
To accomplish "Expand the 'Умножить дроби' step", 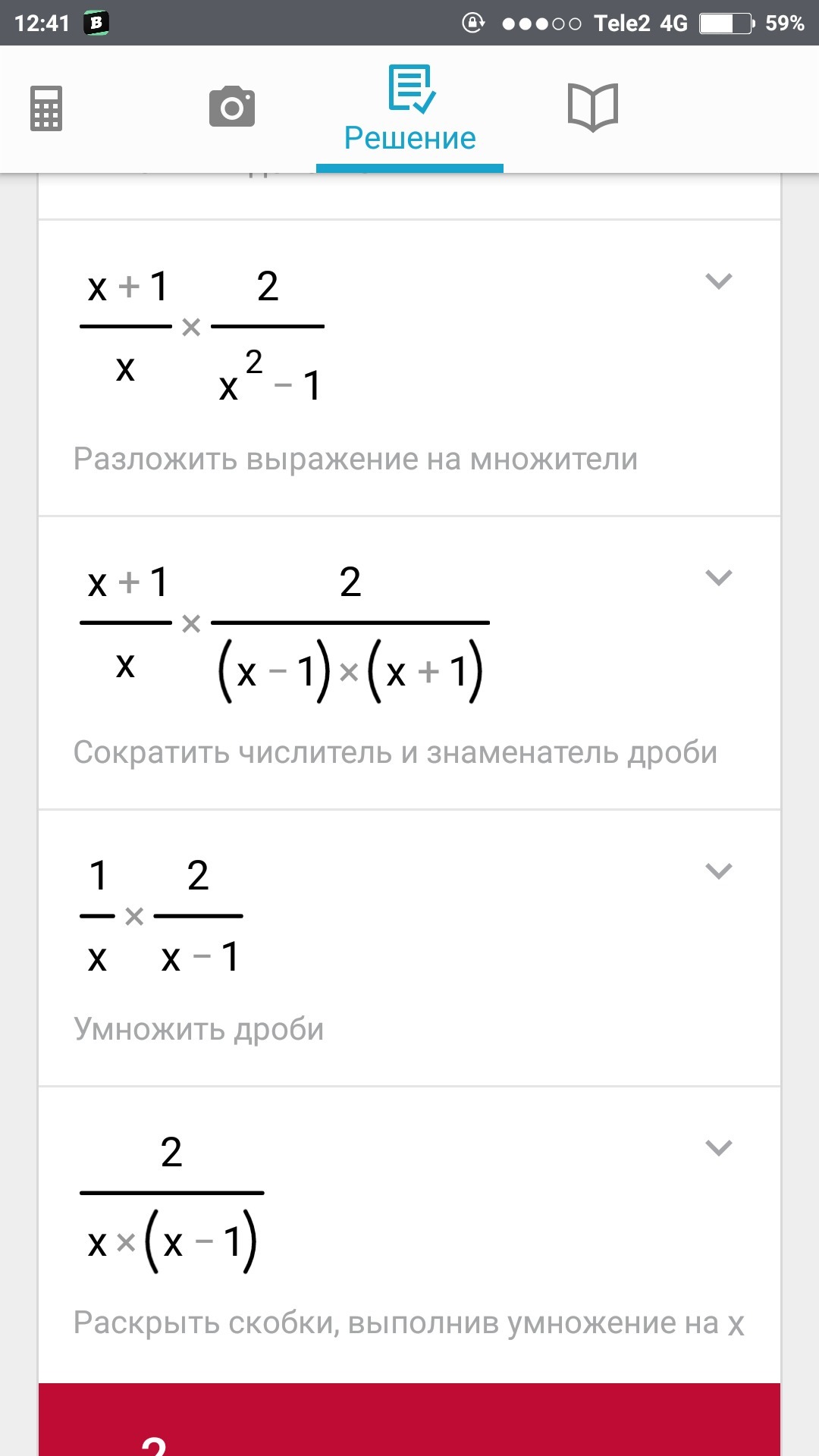I will pos(718,871).
